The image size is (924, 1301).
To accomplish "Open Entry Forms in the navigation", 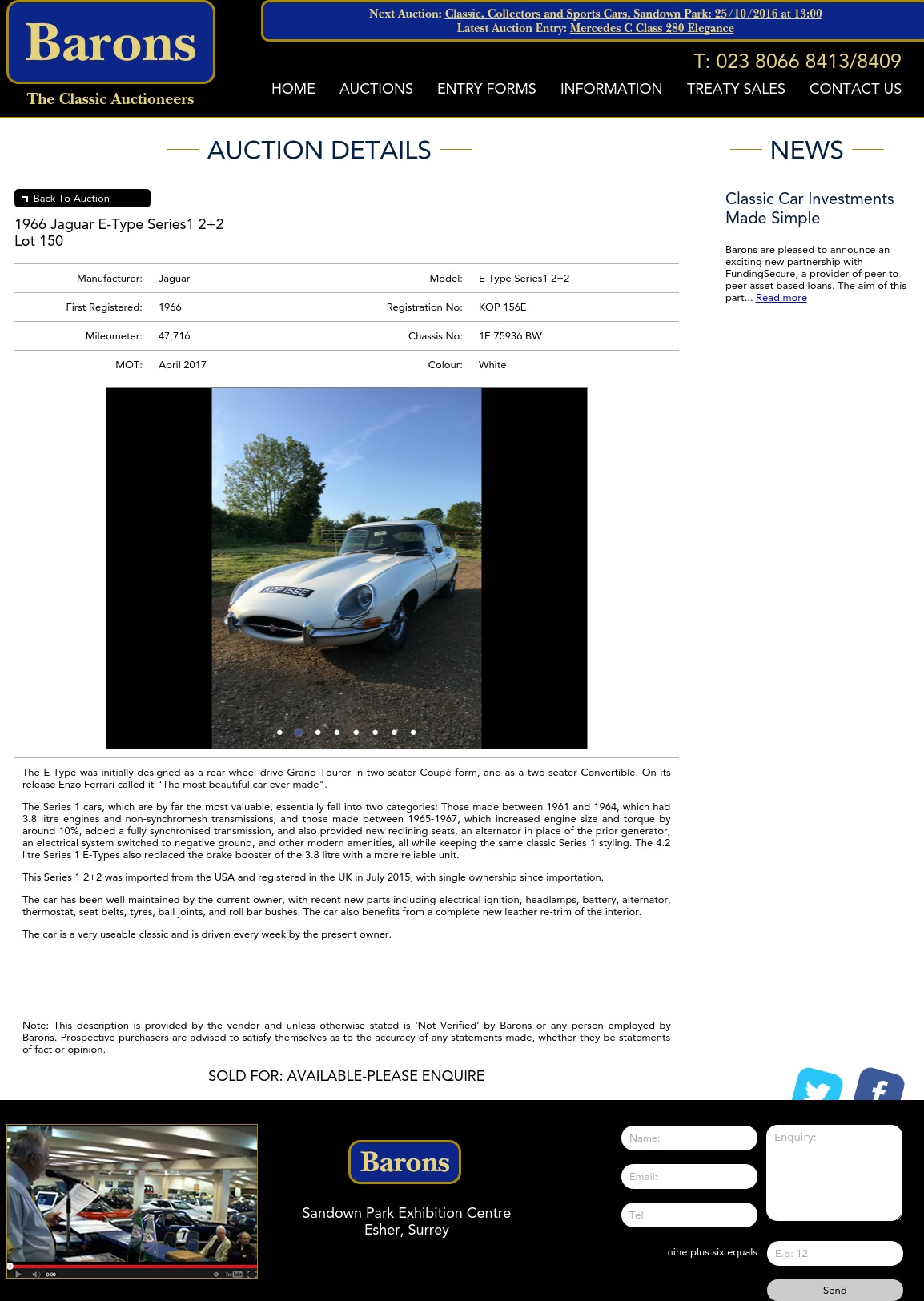I will click(486, 89).
